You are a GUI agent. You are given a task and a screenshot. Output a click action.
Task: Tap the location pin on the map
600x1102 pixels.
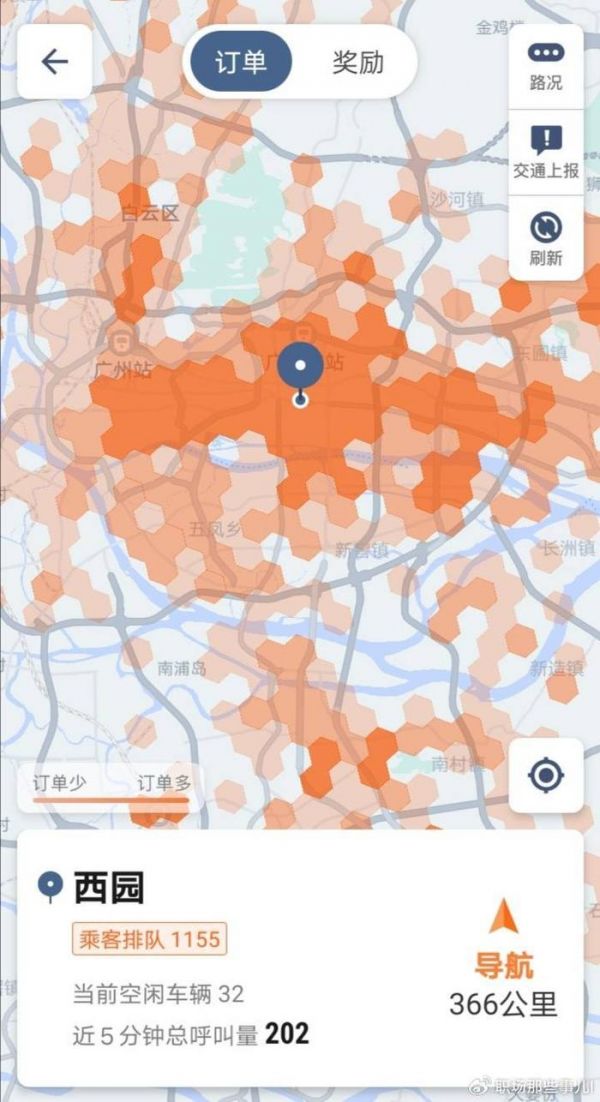[300, 370]
